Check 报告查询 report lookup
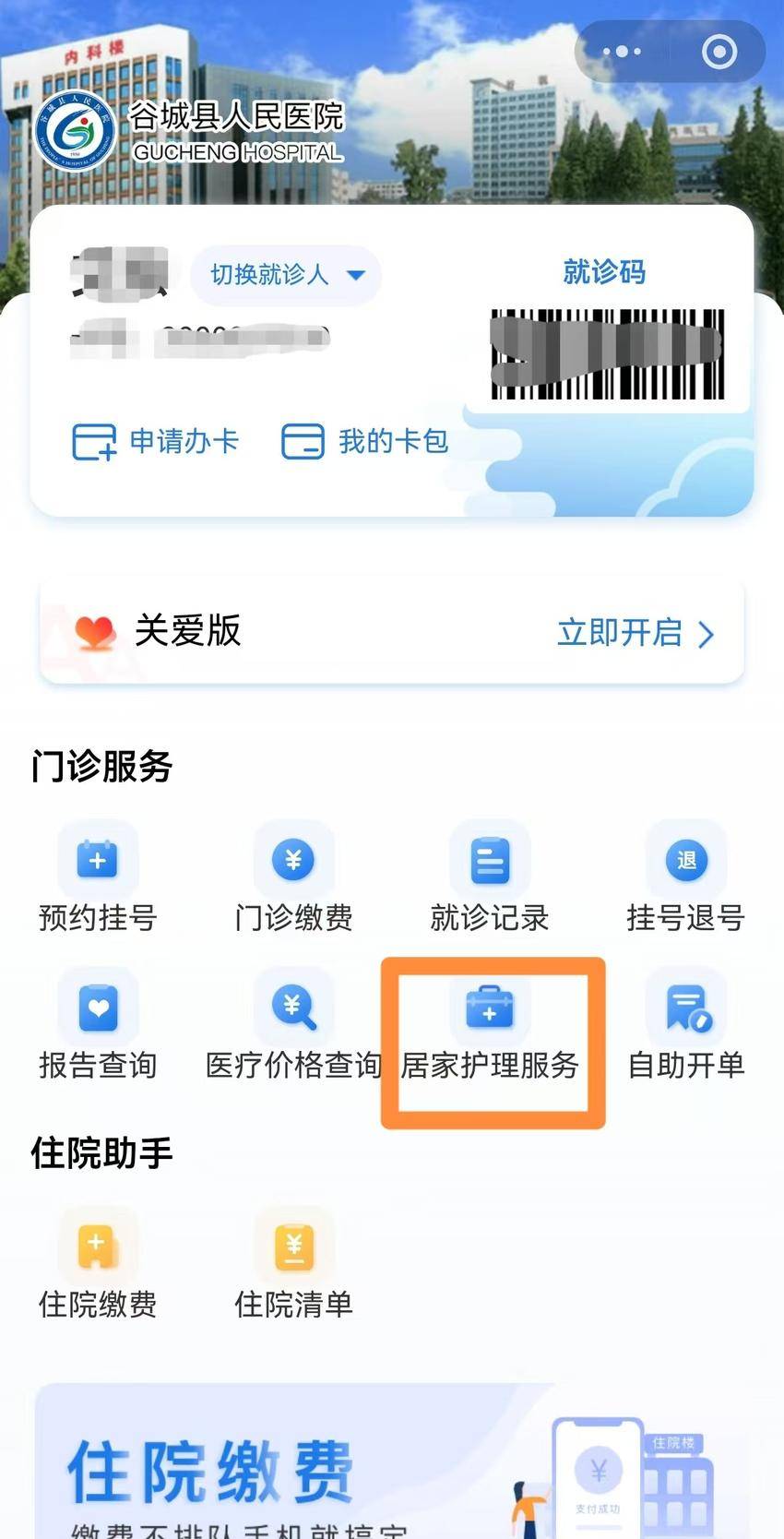Viewport: 784px width, 1539px height. click(98, 1027)
